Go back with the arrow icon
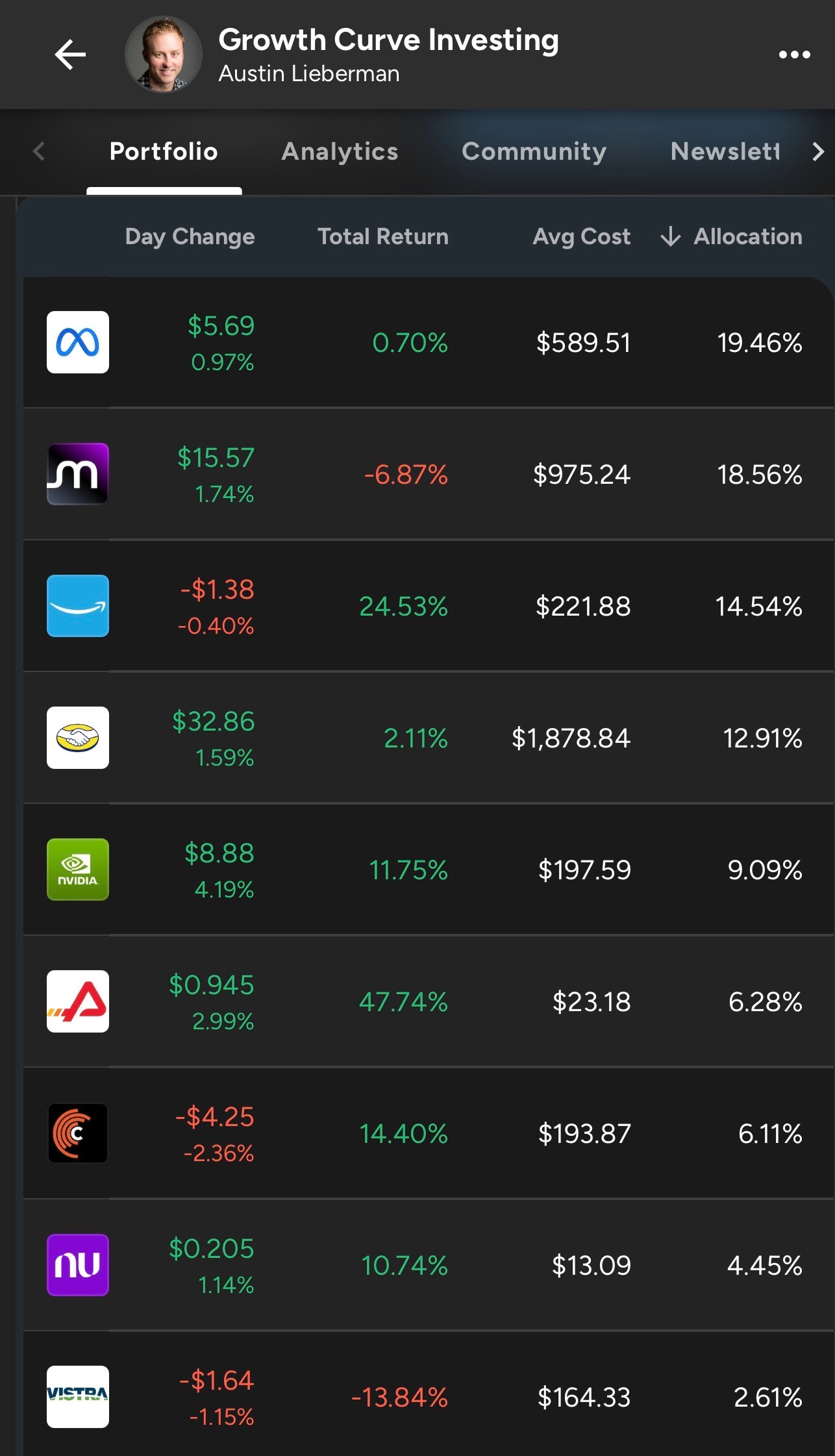This screenshot has height=1456, width=835. tap(70, 55)
